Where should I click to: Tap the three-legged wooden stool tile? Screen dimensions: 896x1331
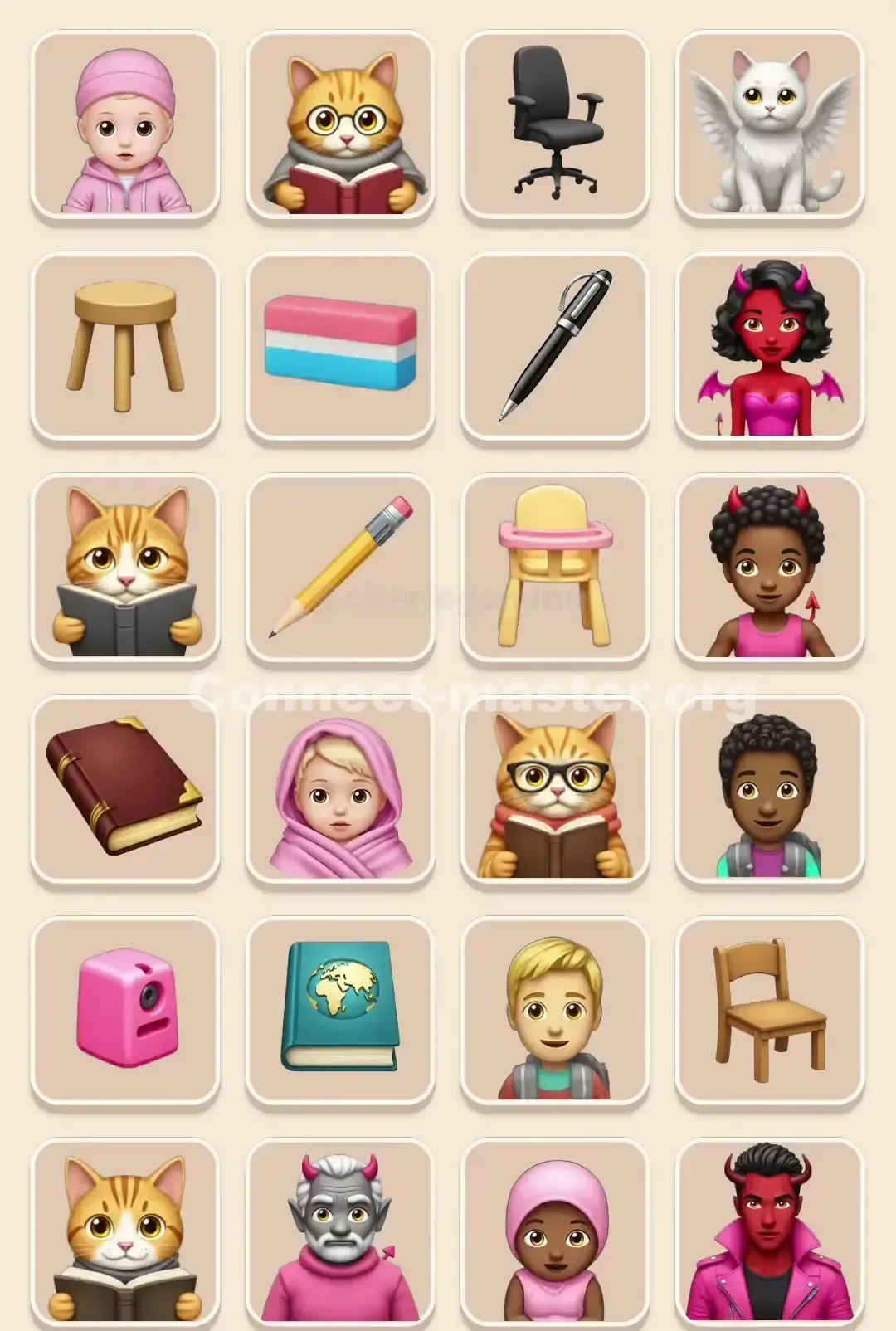(x=125, y=348)
